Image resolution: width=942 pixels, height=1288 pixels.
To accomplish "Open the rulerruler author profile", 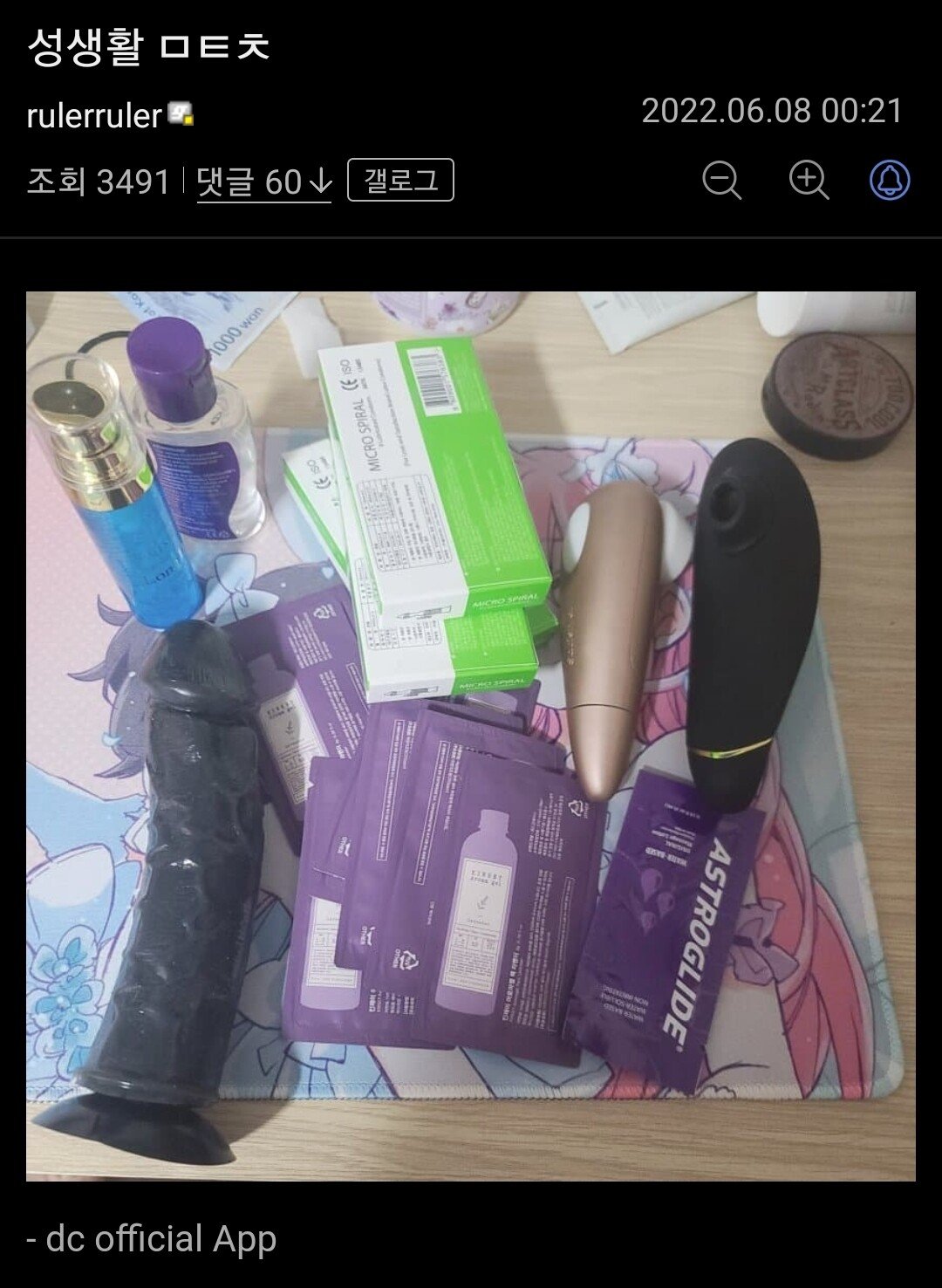I will 95,115.
